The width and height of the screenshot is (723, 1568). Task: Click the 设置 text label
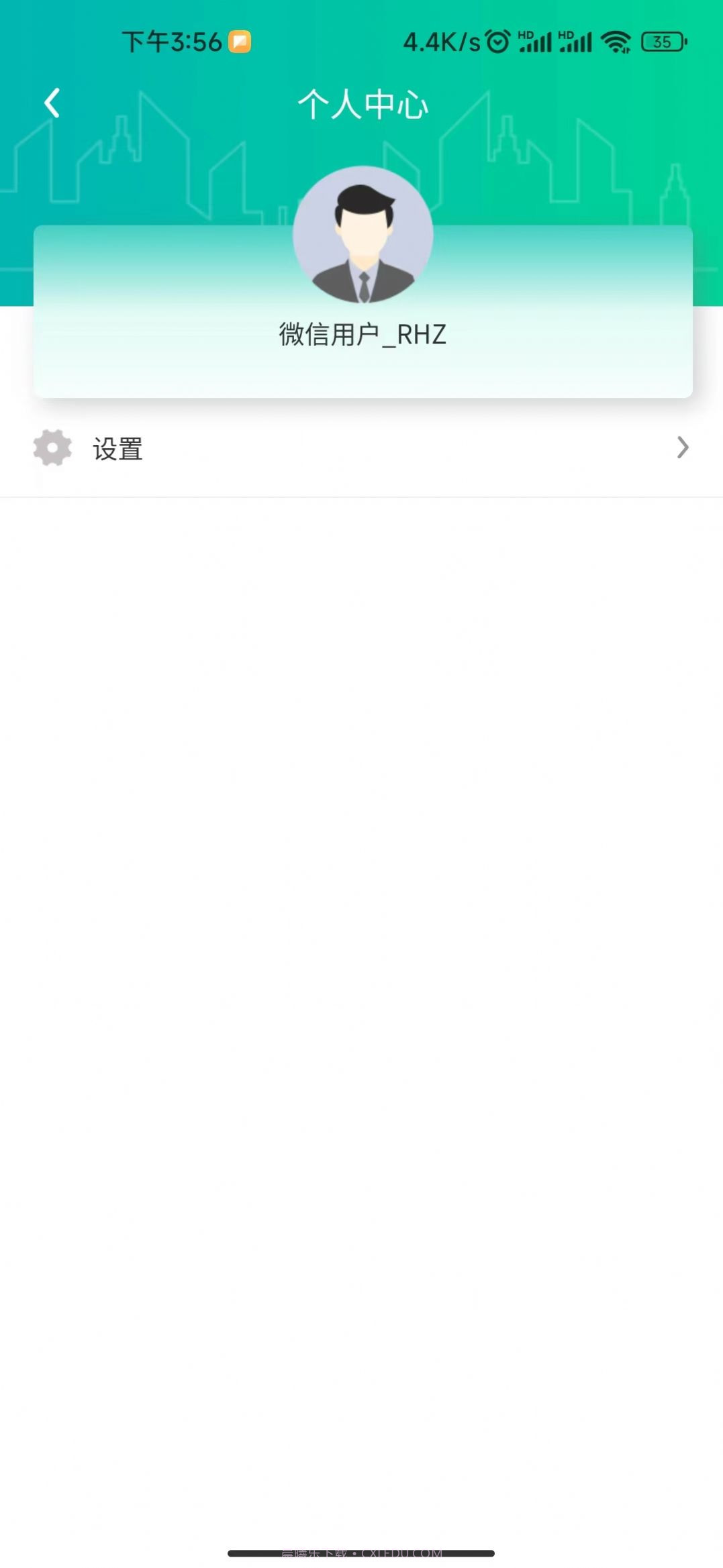pyautogui.click(x=117, y=450)
